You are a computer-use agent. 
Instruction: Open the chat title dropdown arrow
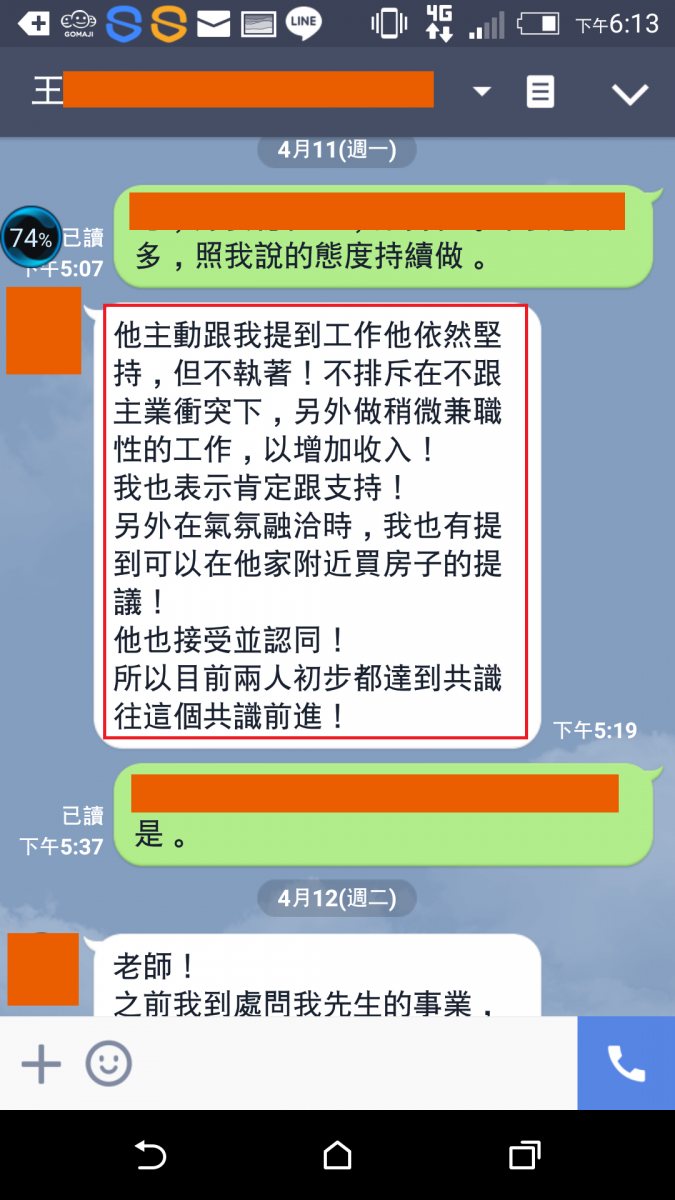(482, 92)
